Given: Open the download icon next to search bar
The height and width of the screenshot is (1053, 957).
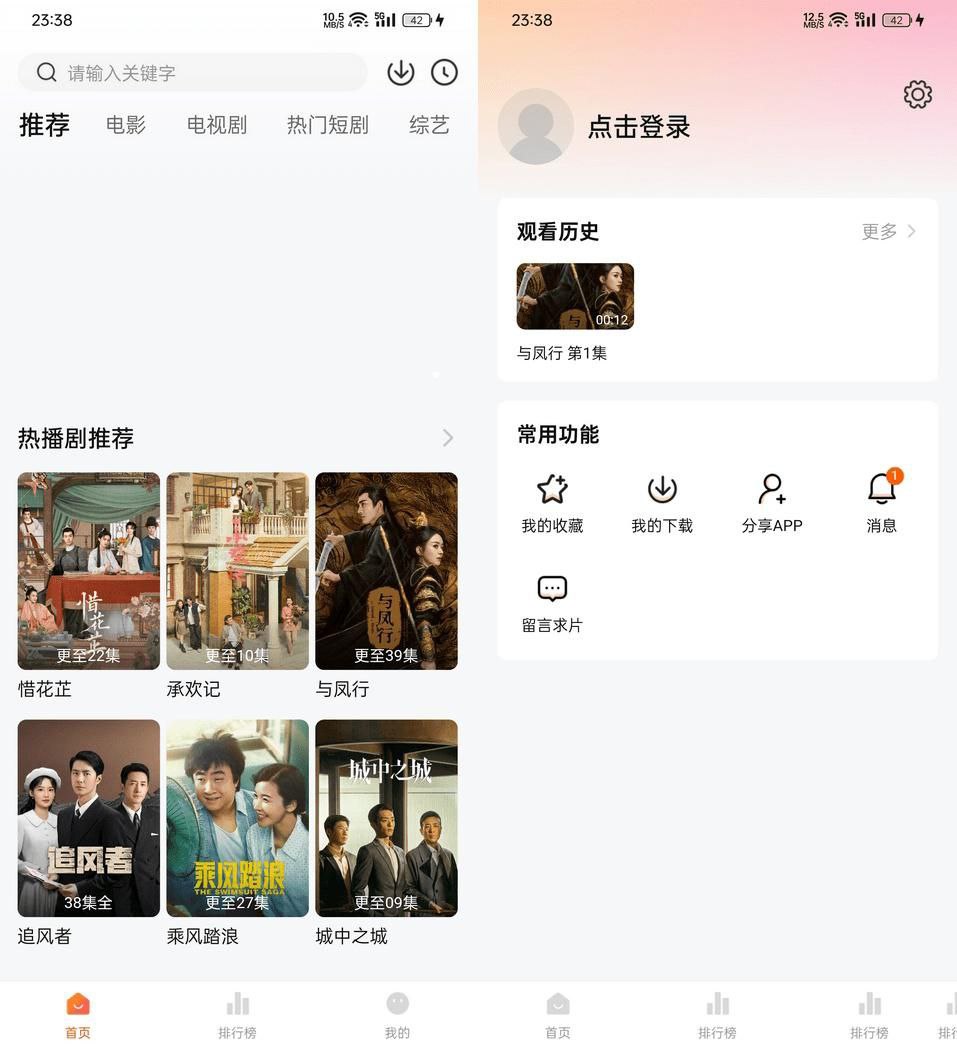Looking at the screenshot, I should [400, 72].
